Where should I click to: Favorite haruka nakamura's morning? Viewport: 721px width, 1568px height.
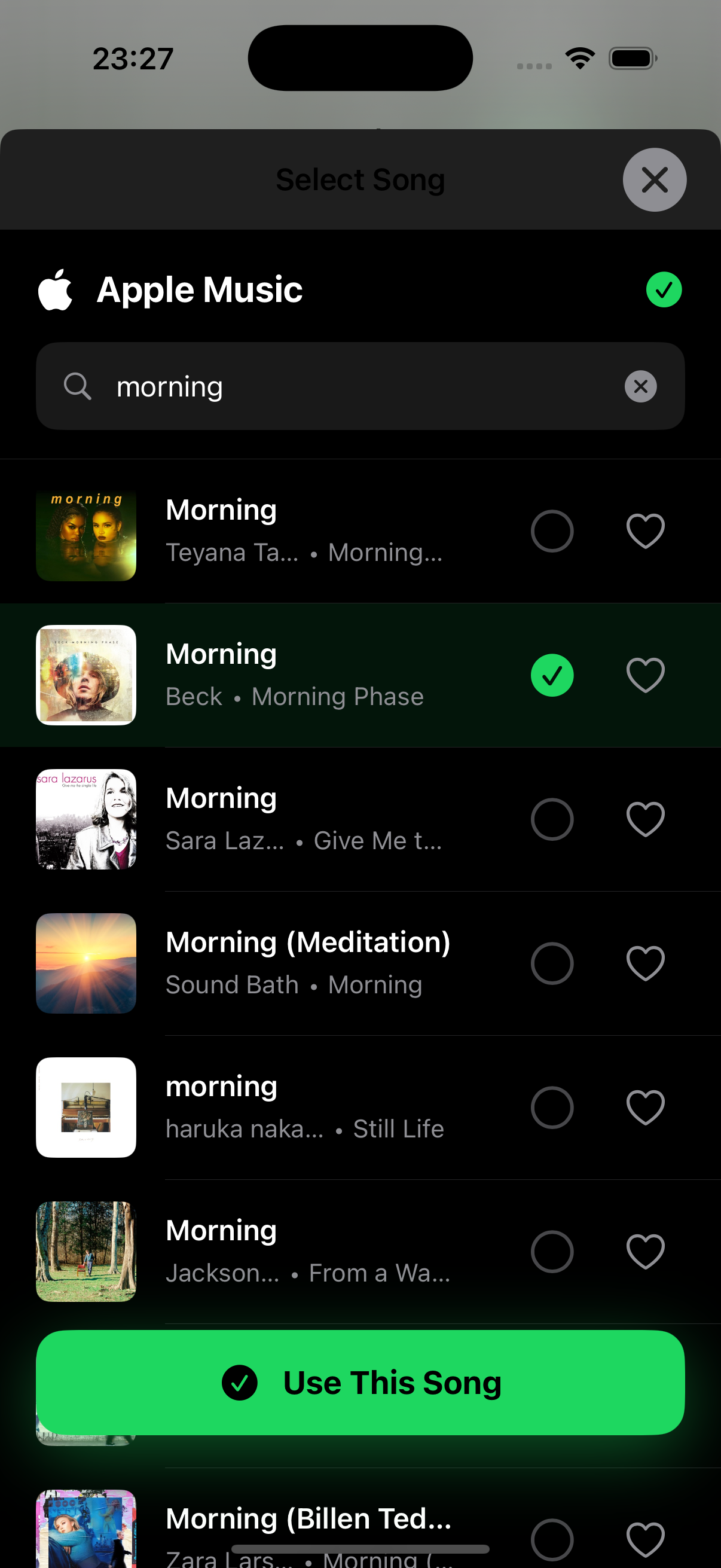645,1107
